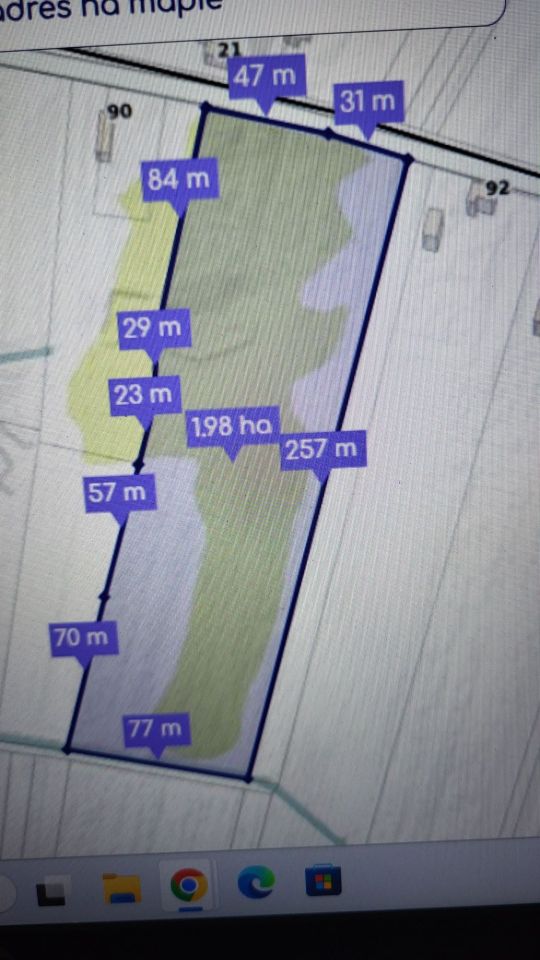Open File Explorer from the taskbar
Viewport: 540px width, 960px height.
(x=122, y=888)
